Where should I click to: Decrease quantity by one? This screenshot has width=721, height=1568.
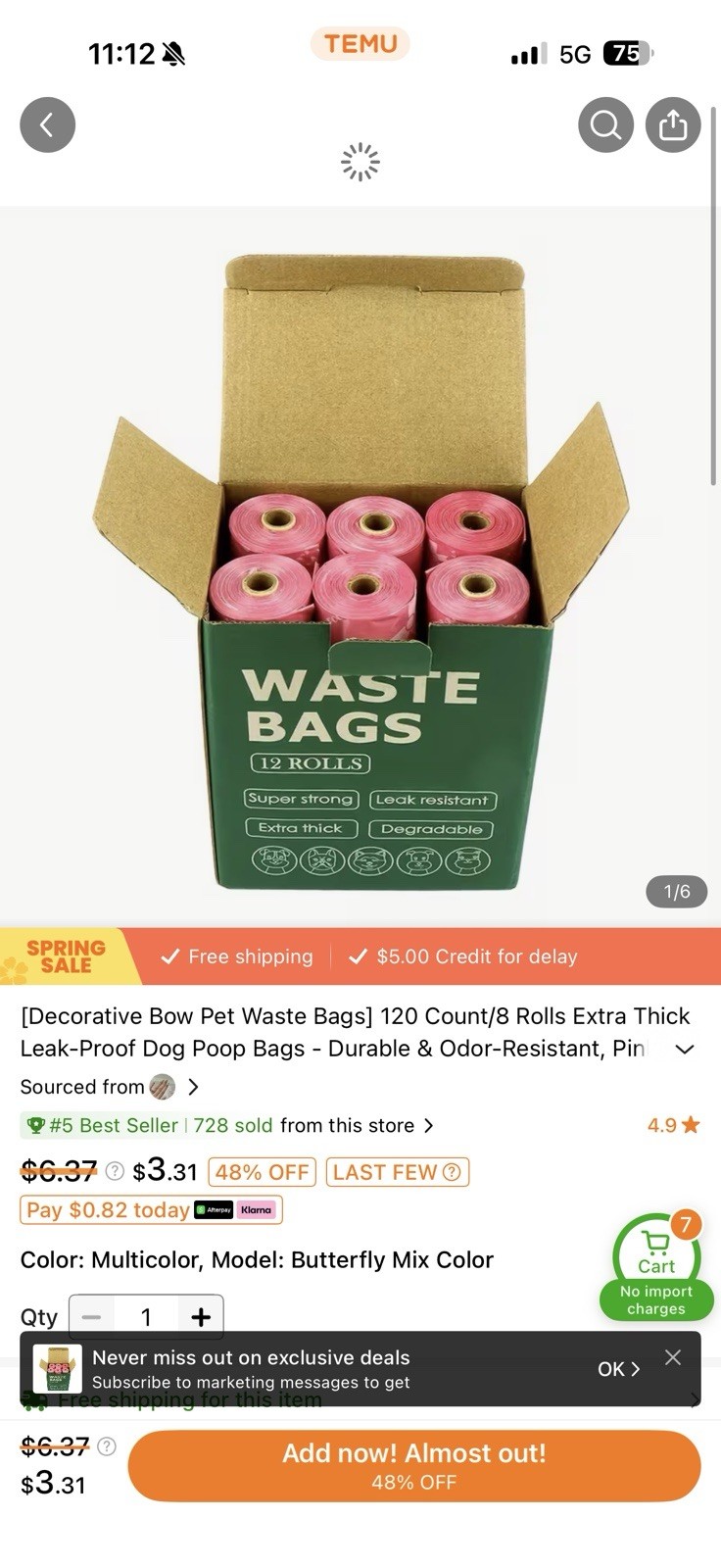91,1317
